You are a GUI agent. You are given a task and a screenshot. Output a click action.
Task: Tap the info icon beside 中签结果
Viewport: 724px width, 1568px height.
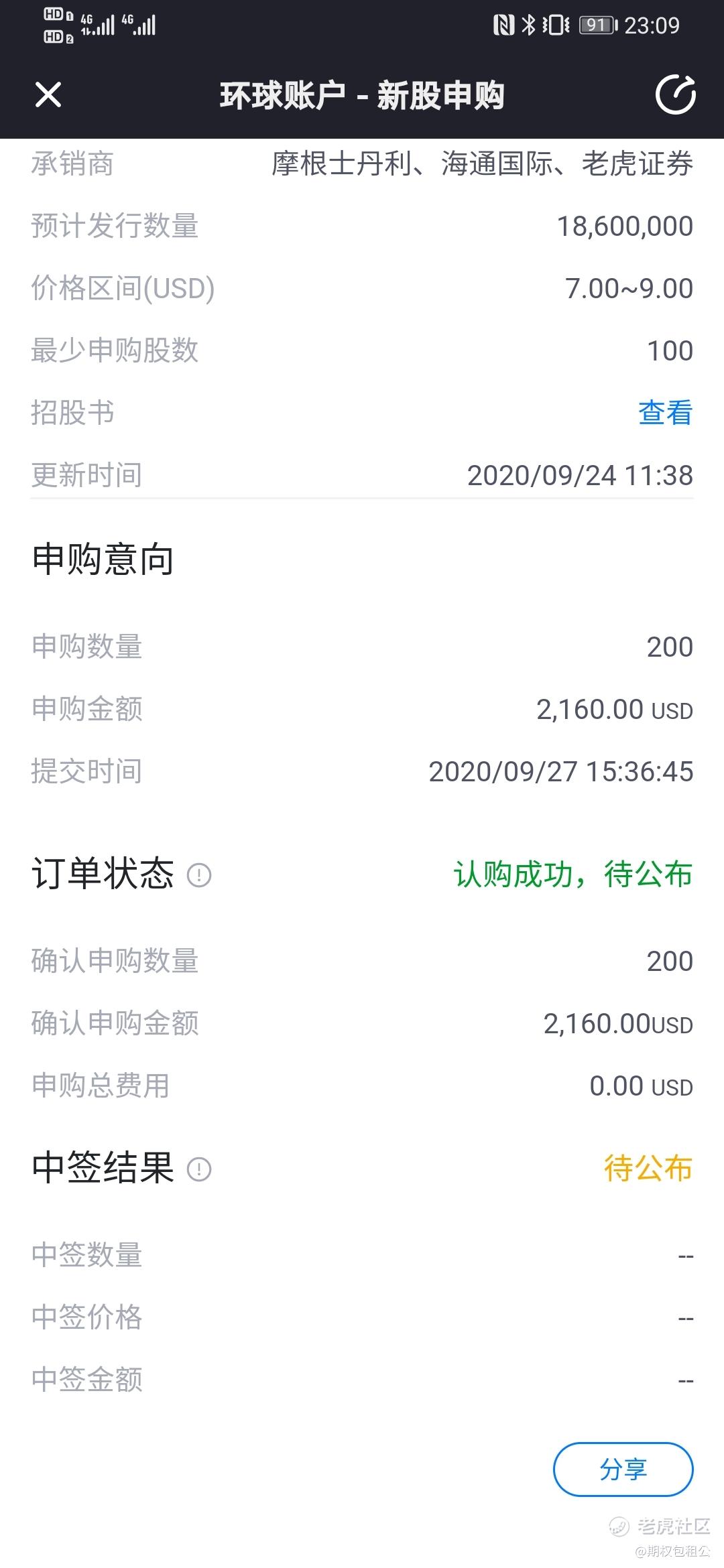[199, 1169]
